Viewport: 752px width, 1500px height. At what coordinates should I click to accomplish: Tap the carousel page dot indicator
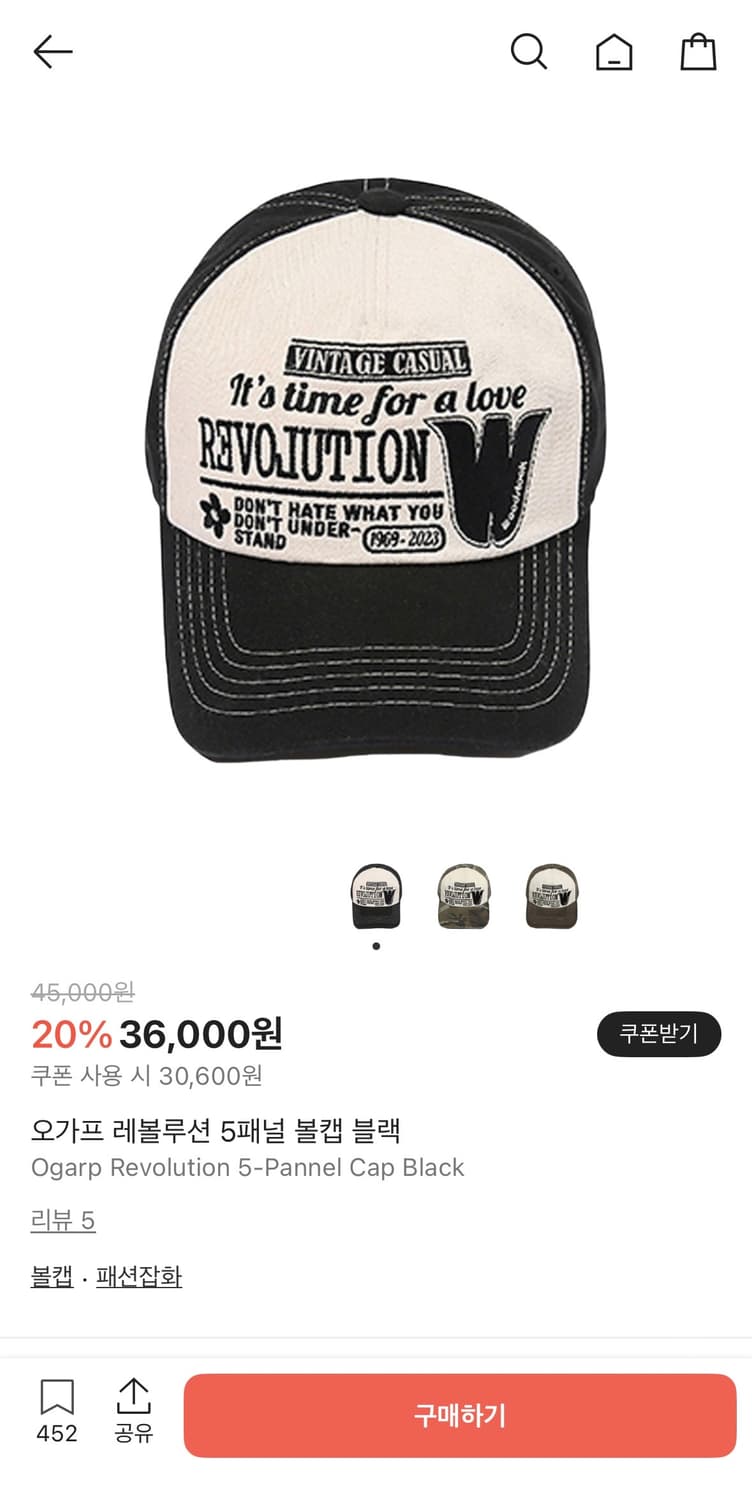376,944
